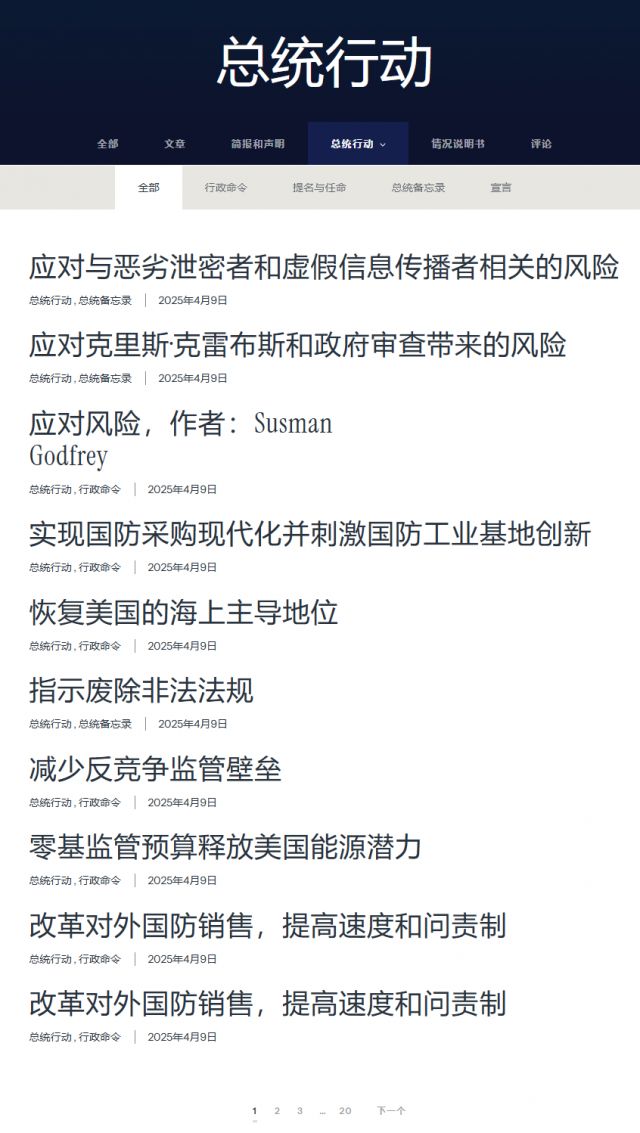Expand the 总统行动 dropdown tab
The width and height of the screenshot is (640, 1133).
358,144
